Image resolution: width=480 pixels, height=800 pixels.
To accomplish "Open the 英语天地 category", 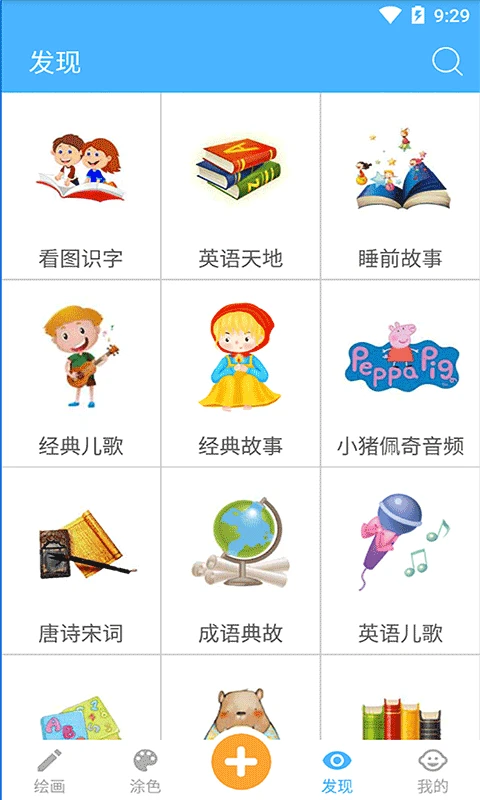I will click(x=241, y=186).
